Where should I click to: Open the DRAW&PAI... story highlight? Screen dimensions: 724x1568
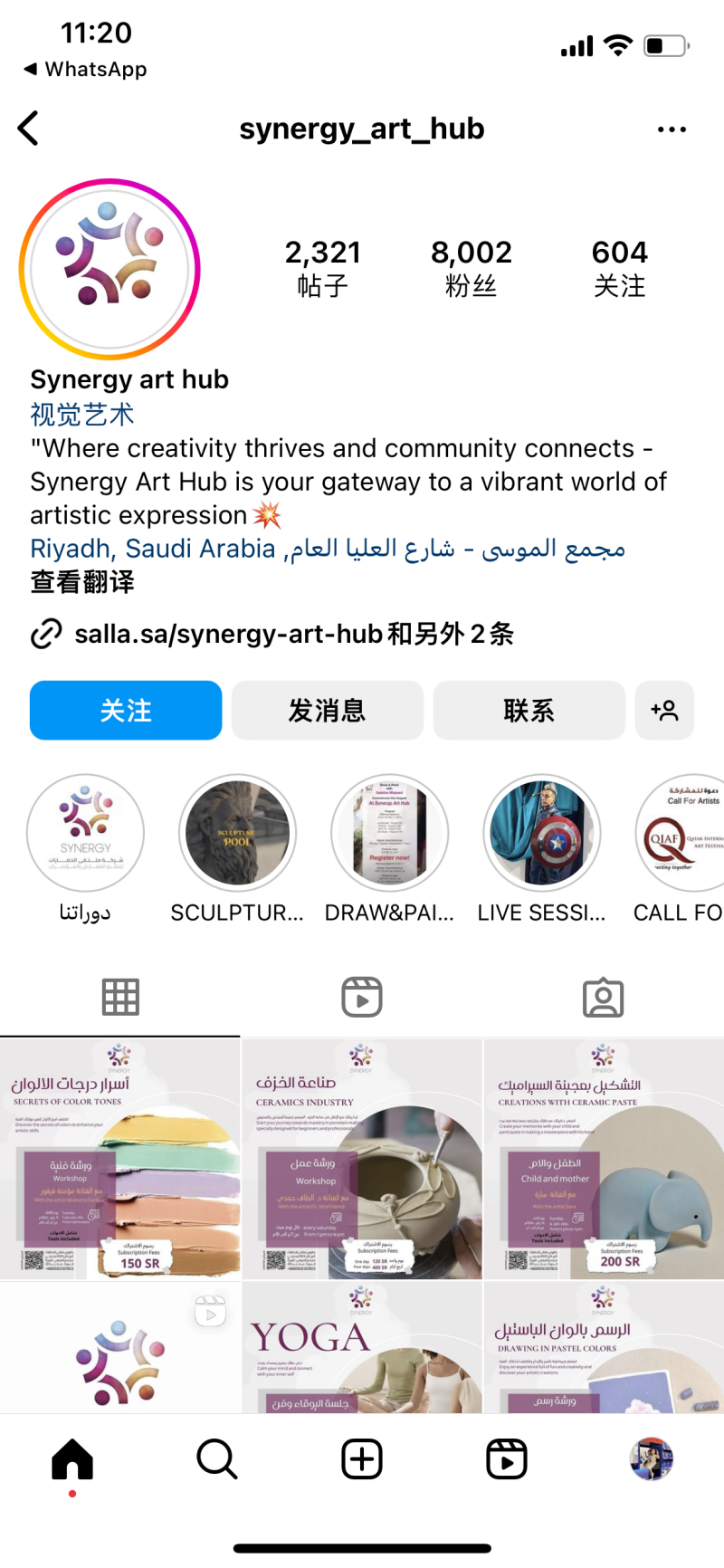(389, 833)
